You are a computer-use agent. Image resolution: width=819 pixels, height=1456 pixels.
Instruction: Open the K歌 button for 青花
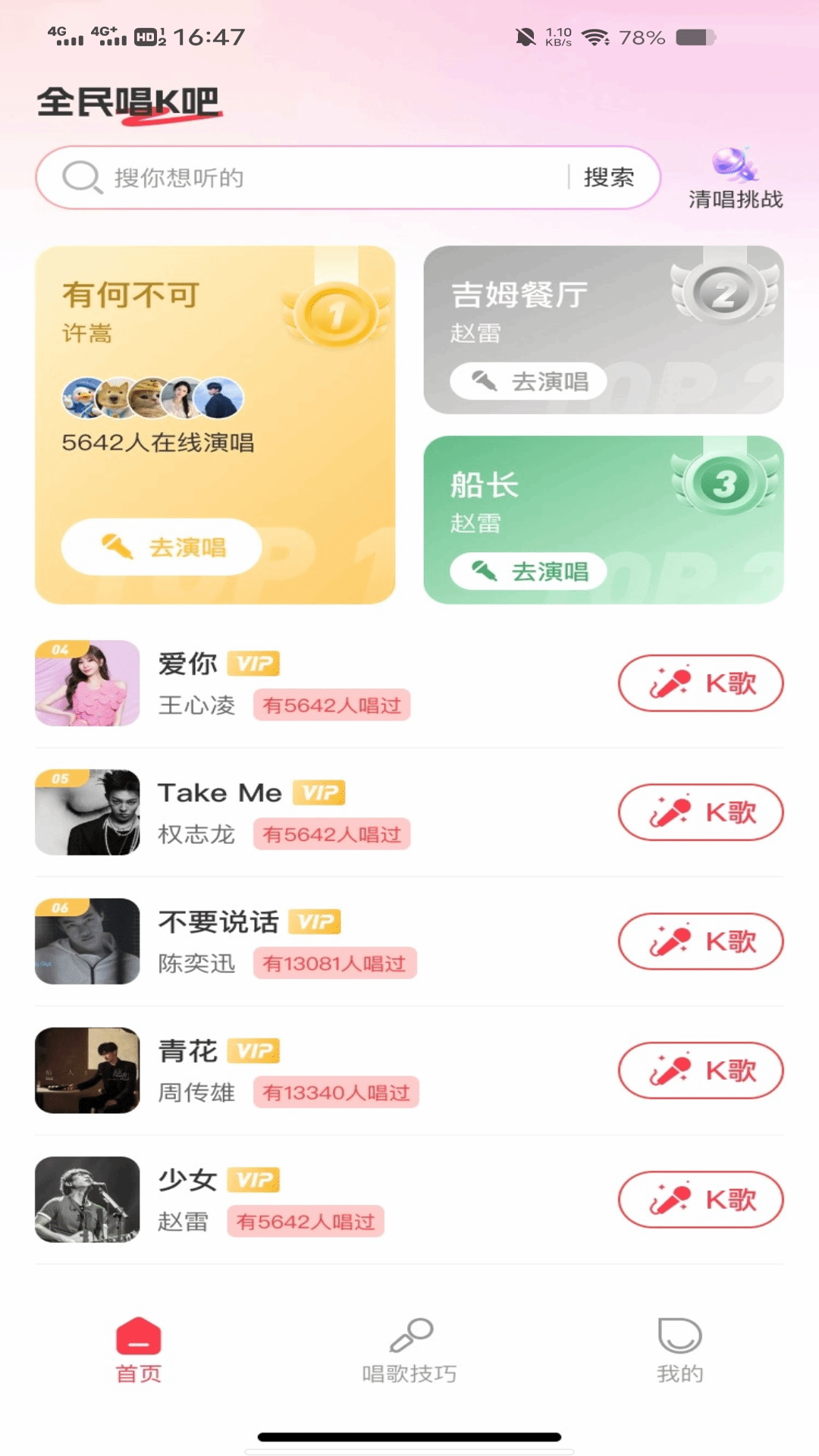pyautogui.click(x=699, y=1071)
